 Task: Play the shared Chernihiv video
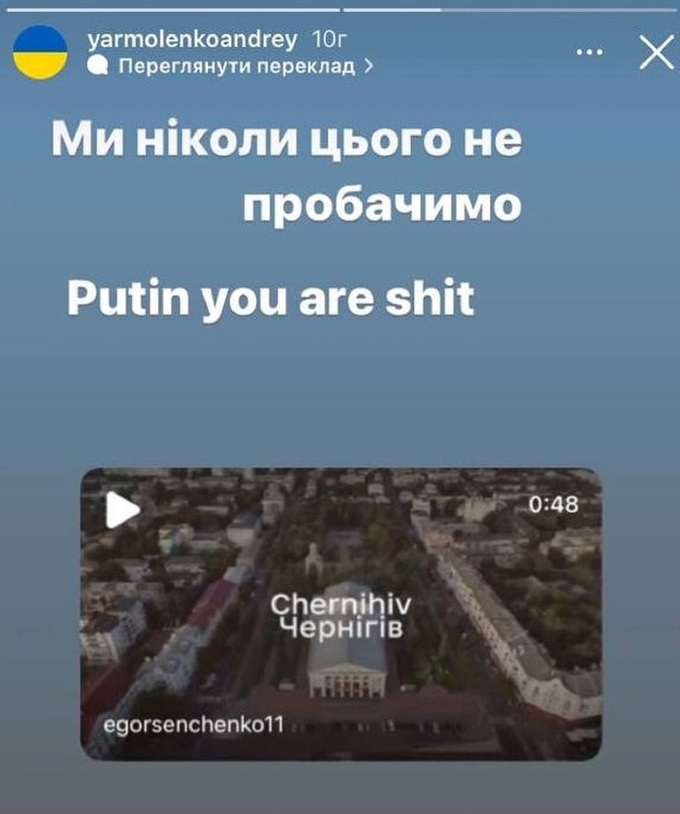[123, 511]
